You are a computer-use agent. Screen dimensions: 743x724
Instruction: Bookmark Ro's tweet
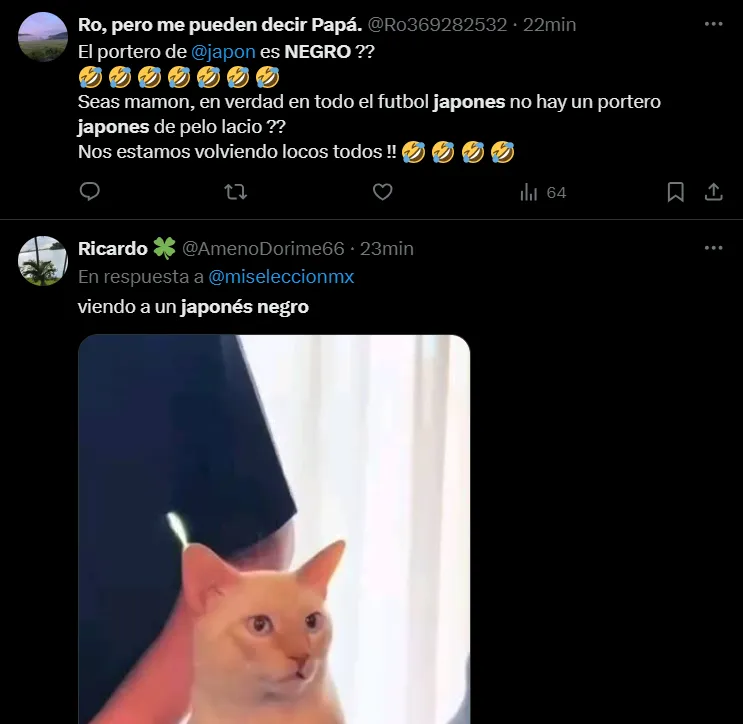click(676, 192)
